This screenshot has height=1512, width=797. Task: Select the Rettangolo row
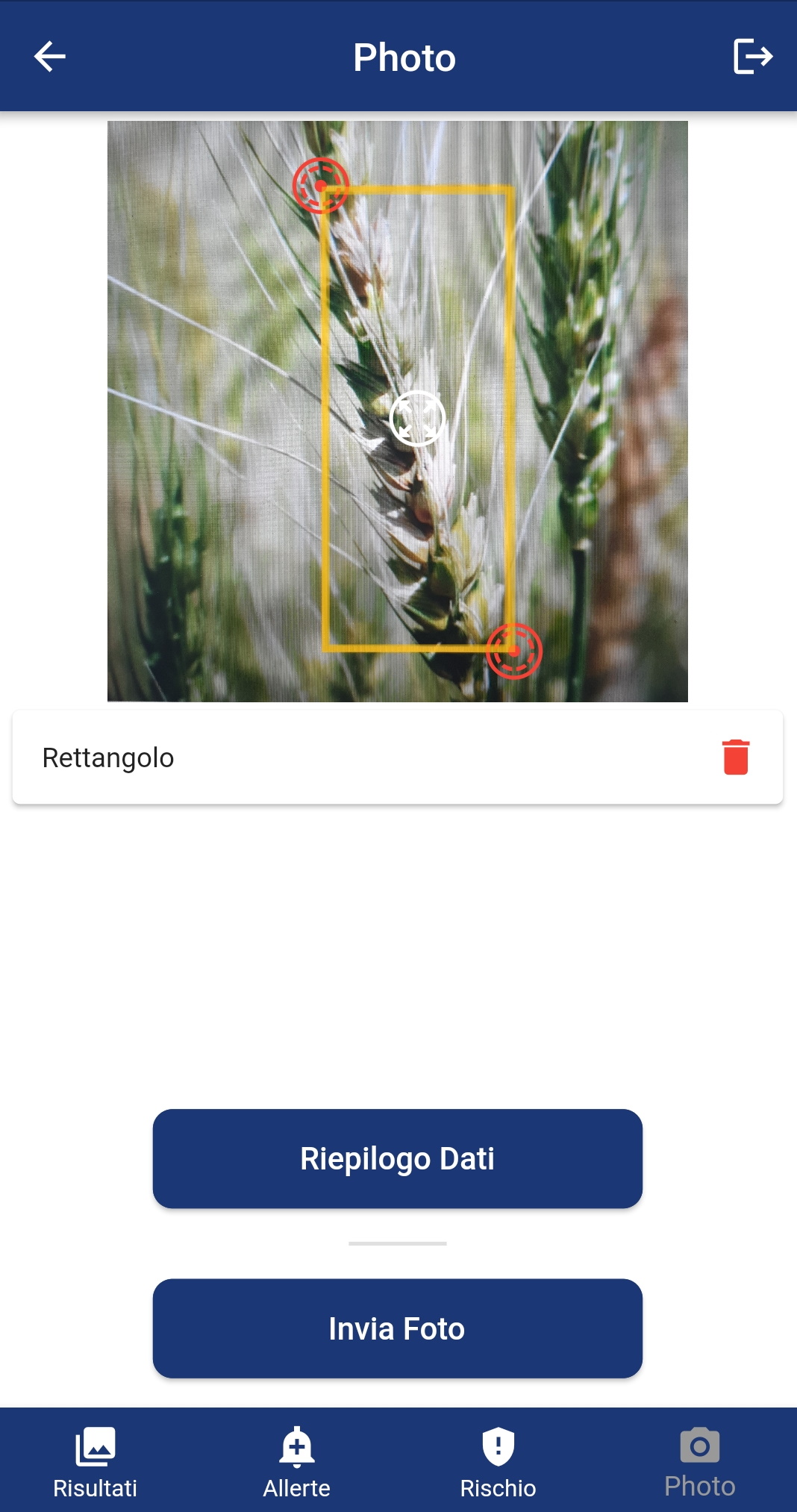point(336,757)
